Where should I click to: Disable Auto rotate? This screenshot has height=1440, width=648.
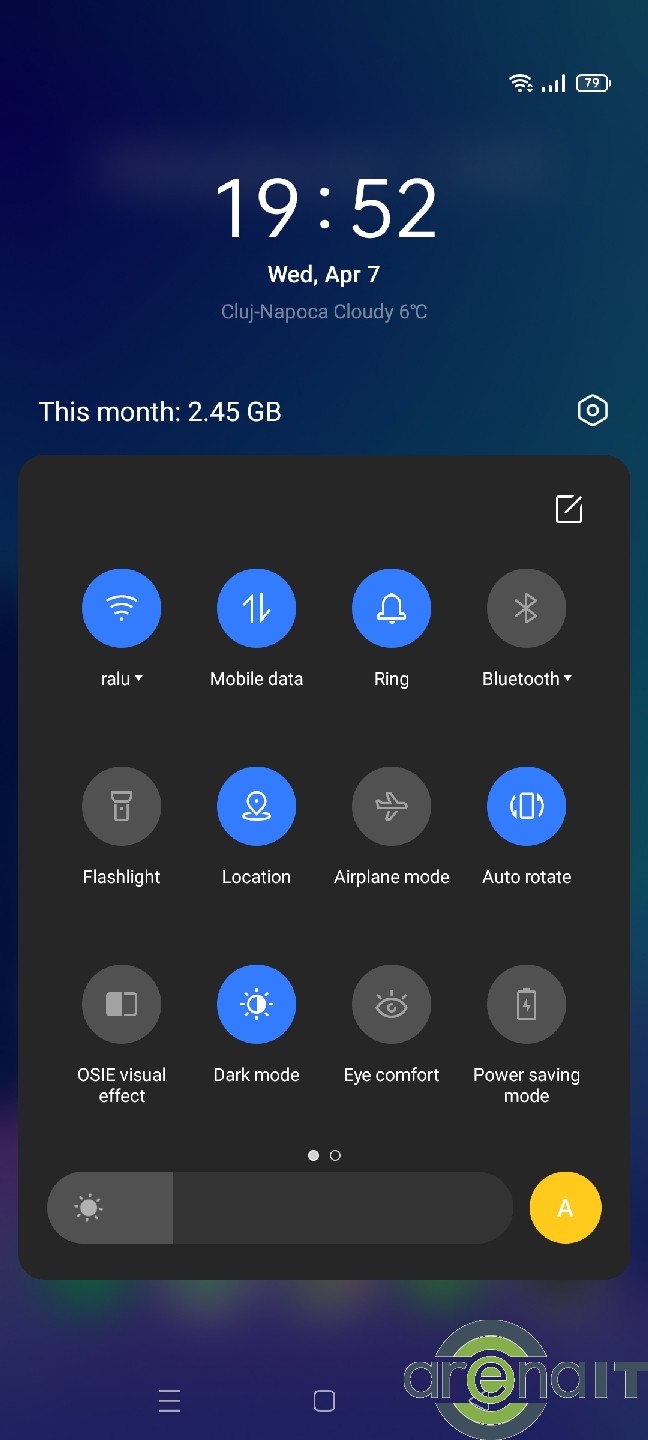pos(526,806)
